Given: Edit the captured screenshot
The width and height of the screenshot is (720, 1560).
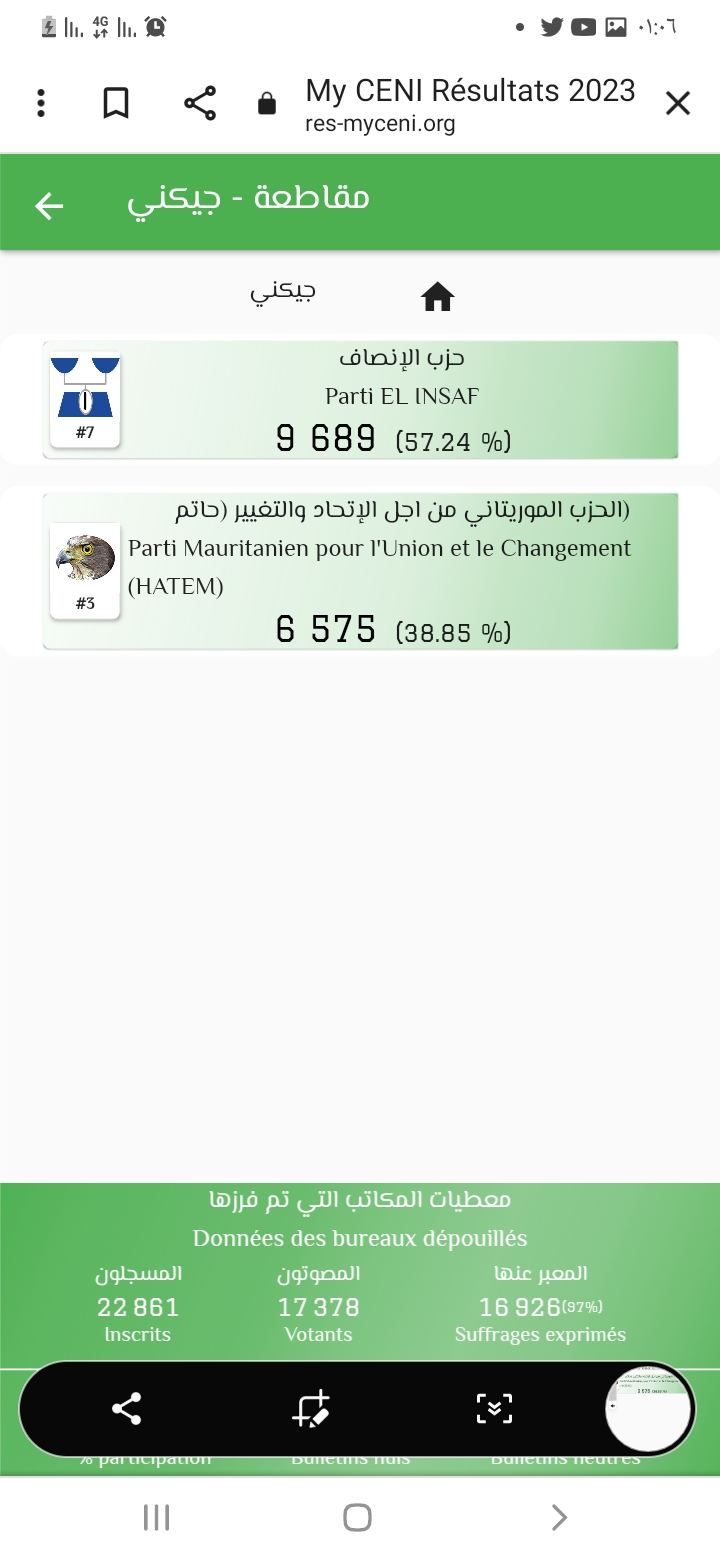Looking at the screenshot, I should [x=310, y=1409].
